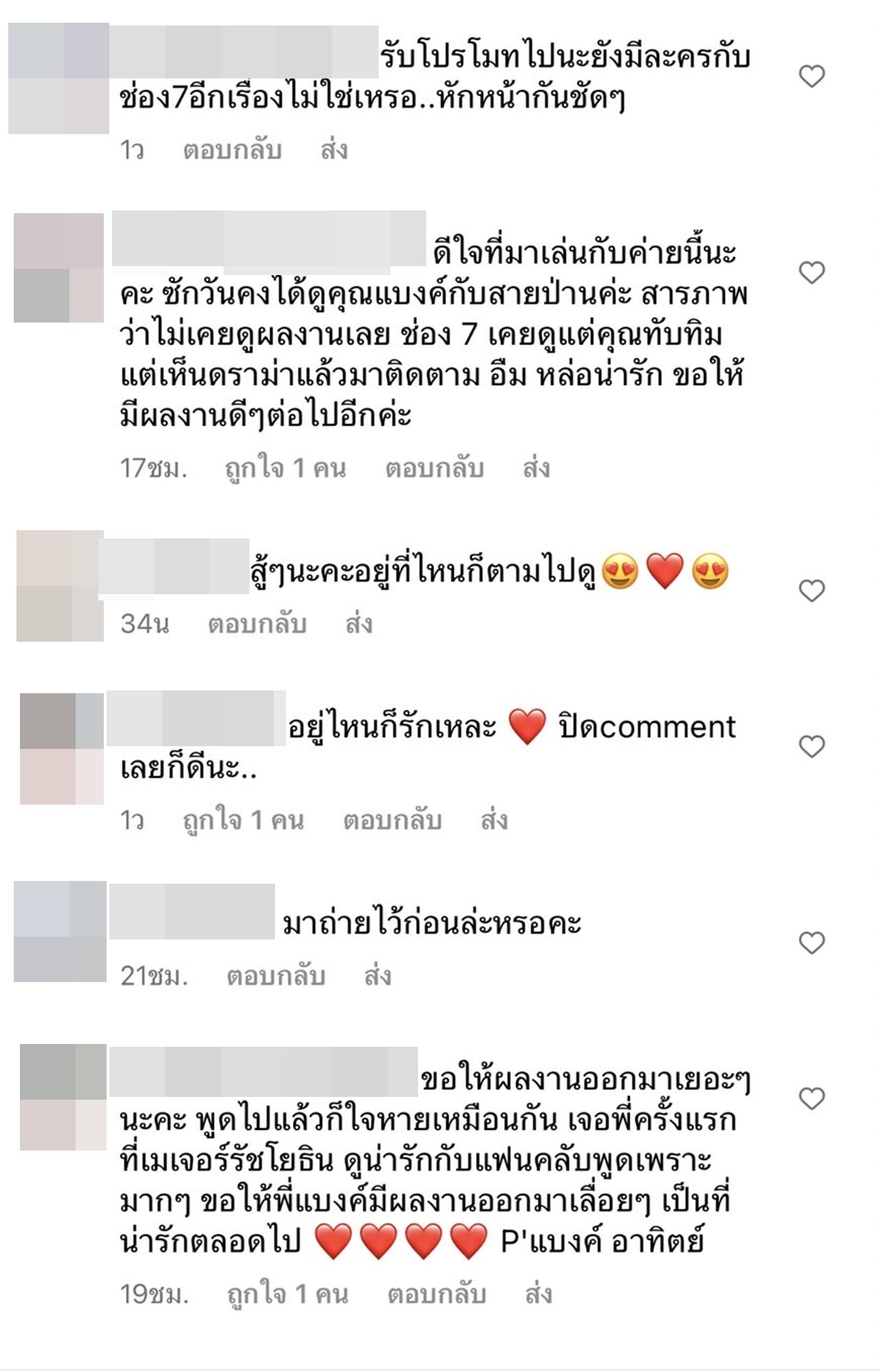Reply to the 19ชม. comment via ตอบกลับ
This screenshot has height=1372, width=880.
point(437,1294)
